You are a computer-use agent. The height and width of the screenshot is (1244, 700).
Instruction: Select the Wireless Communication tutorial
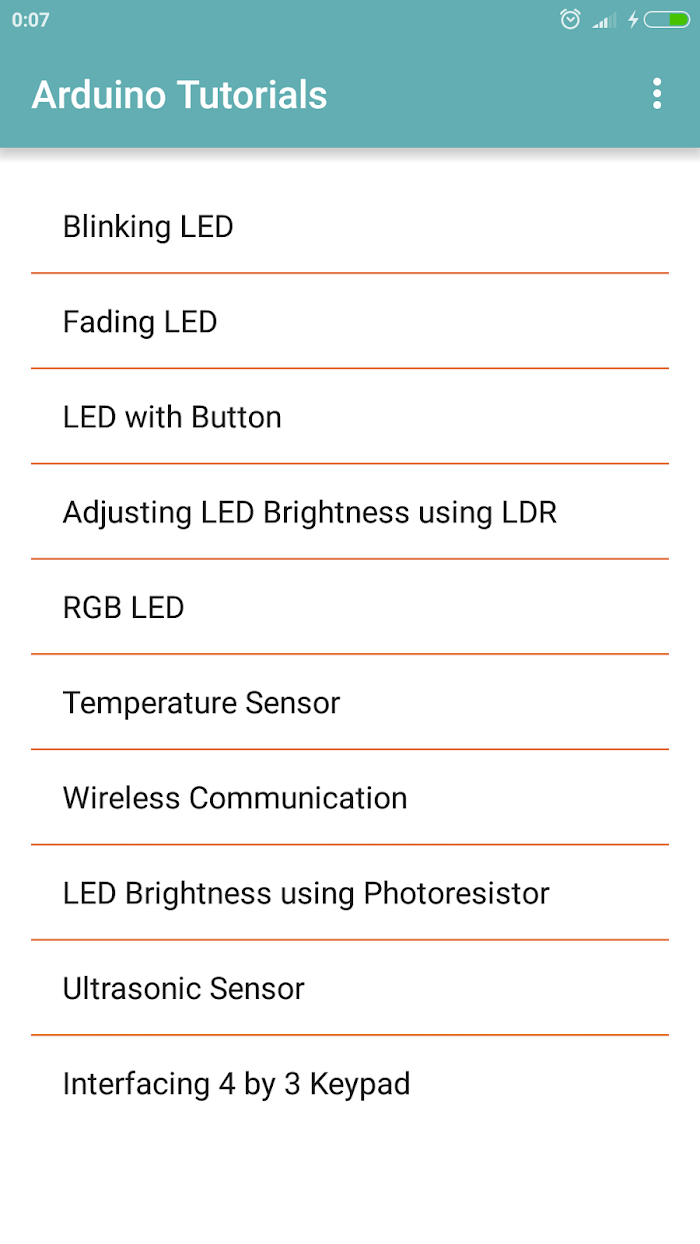point(350,797)
